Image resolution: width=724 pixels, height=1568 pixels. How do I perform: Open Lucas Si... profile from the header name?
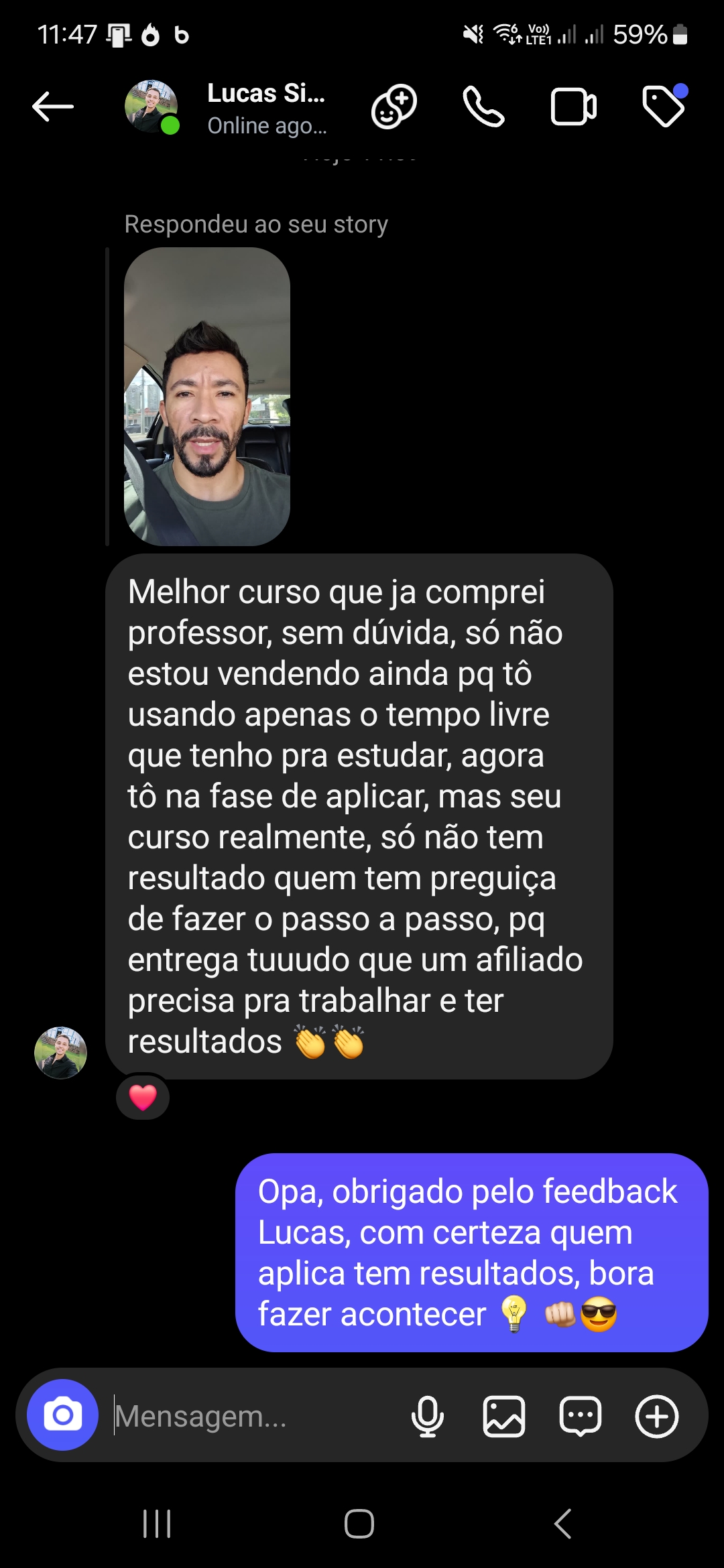point(266,94)
